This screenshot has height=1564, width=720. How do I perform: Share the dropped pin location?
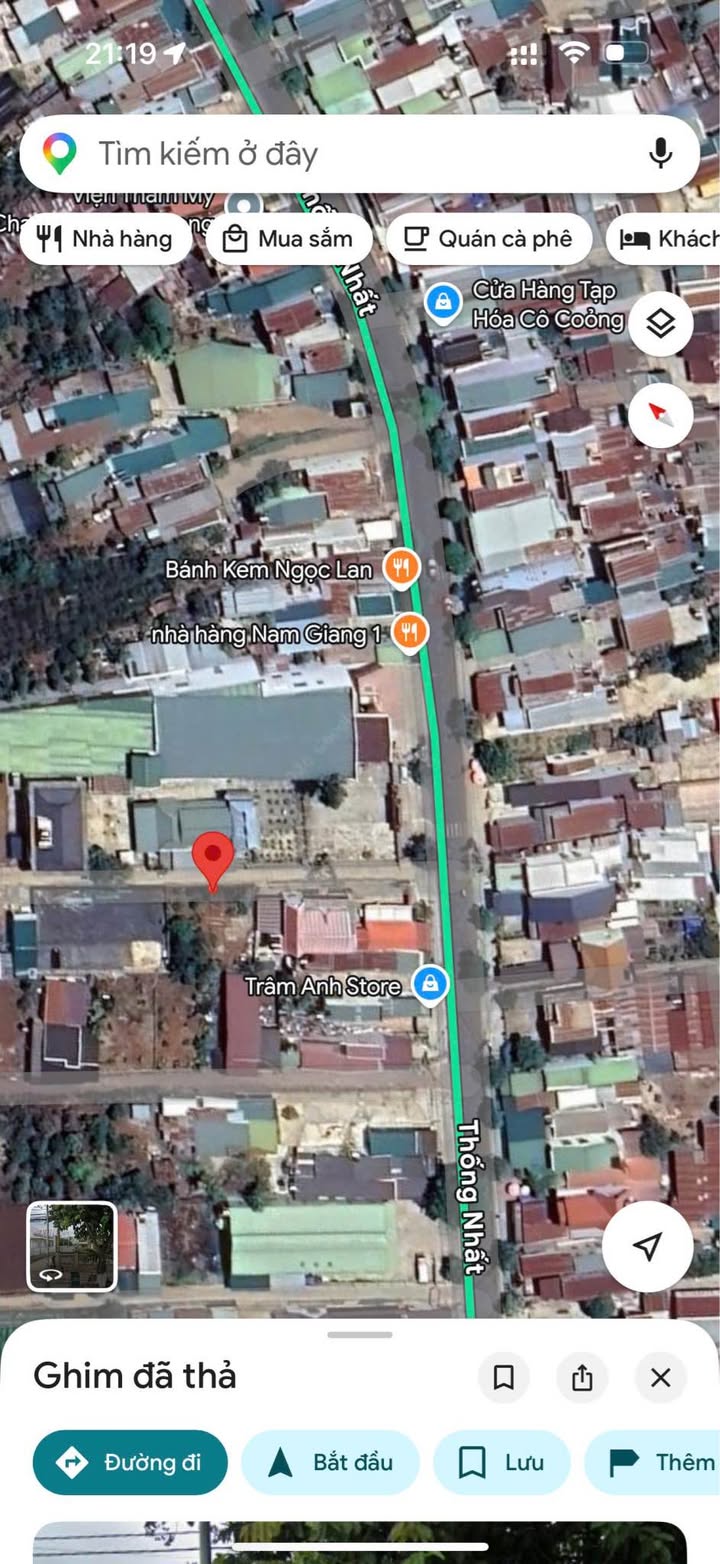pos(582,1378)
